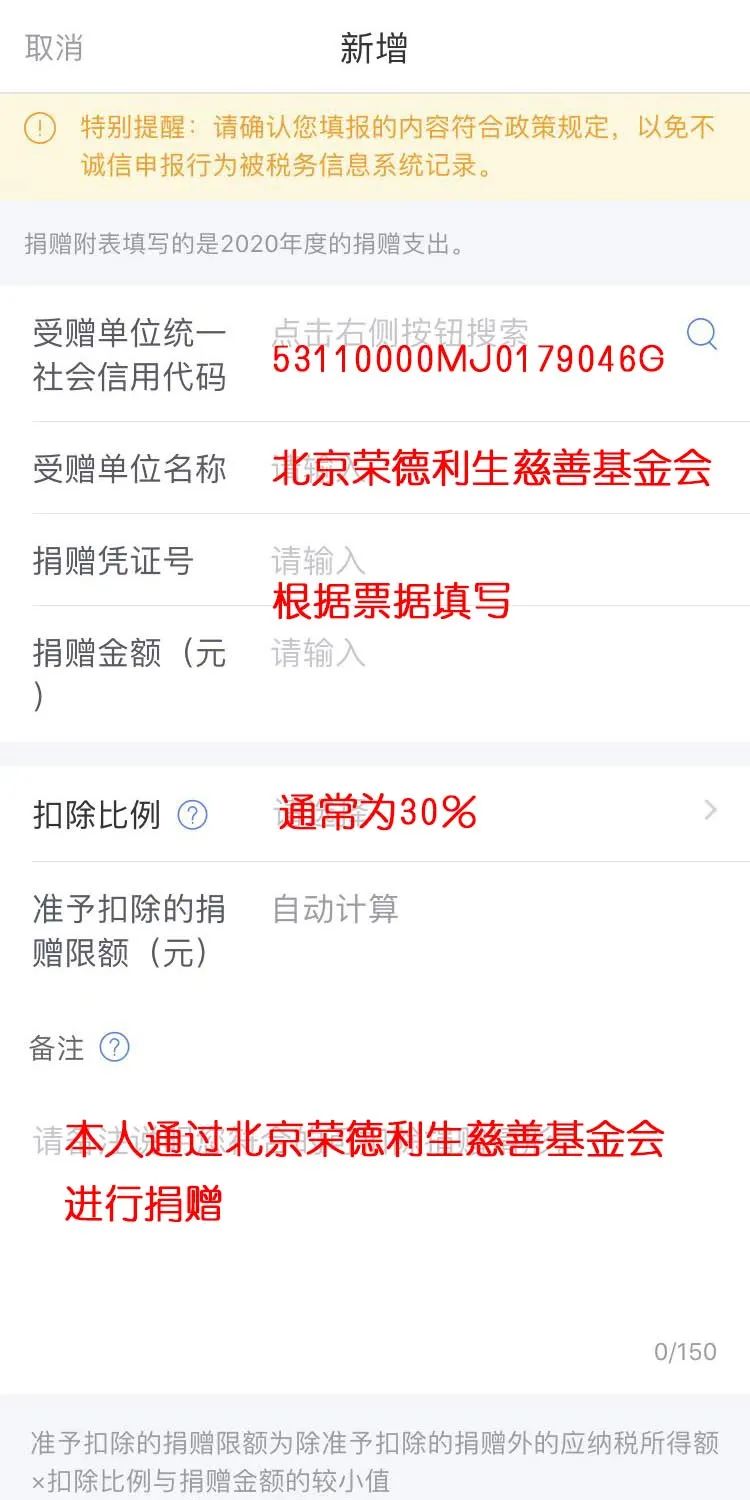Focus the 受赠单位名称 input field
The image size is (750, 1500).
pyautogui.click(x=490, y=468)
